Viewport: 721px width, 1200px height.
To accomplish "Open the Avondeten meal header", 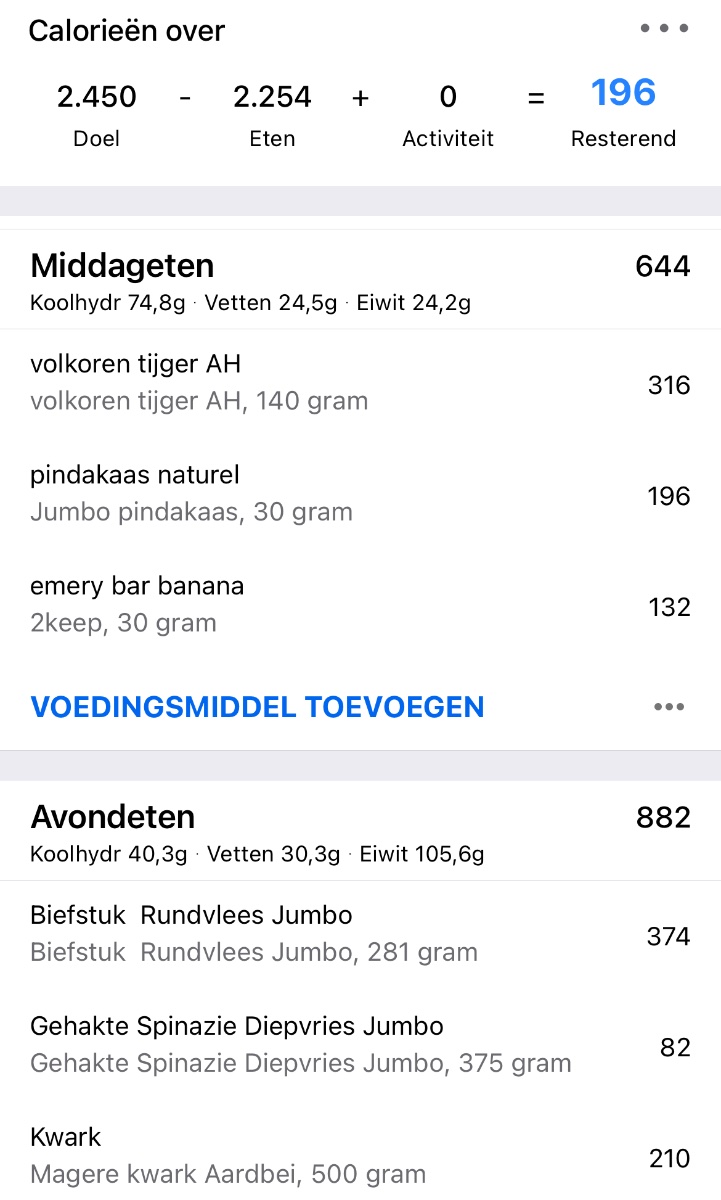I will pyautogui.click(x=360, y=832).
